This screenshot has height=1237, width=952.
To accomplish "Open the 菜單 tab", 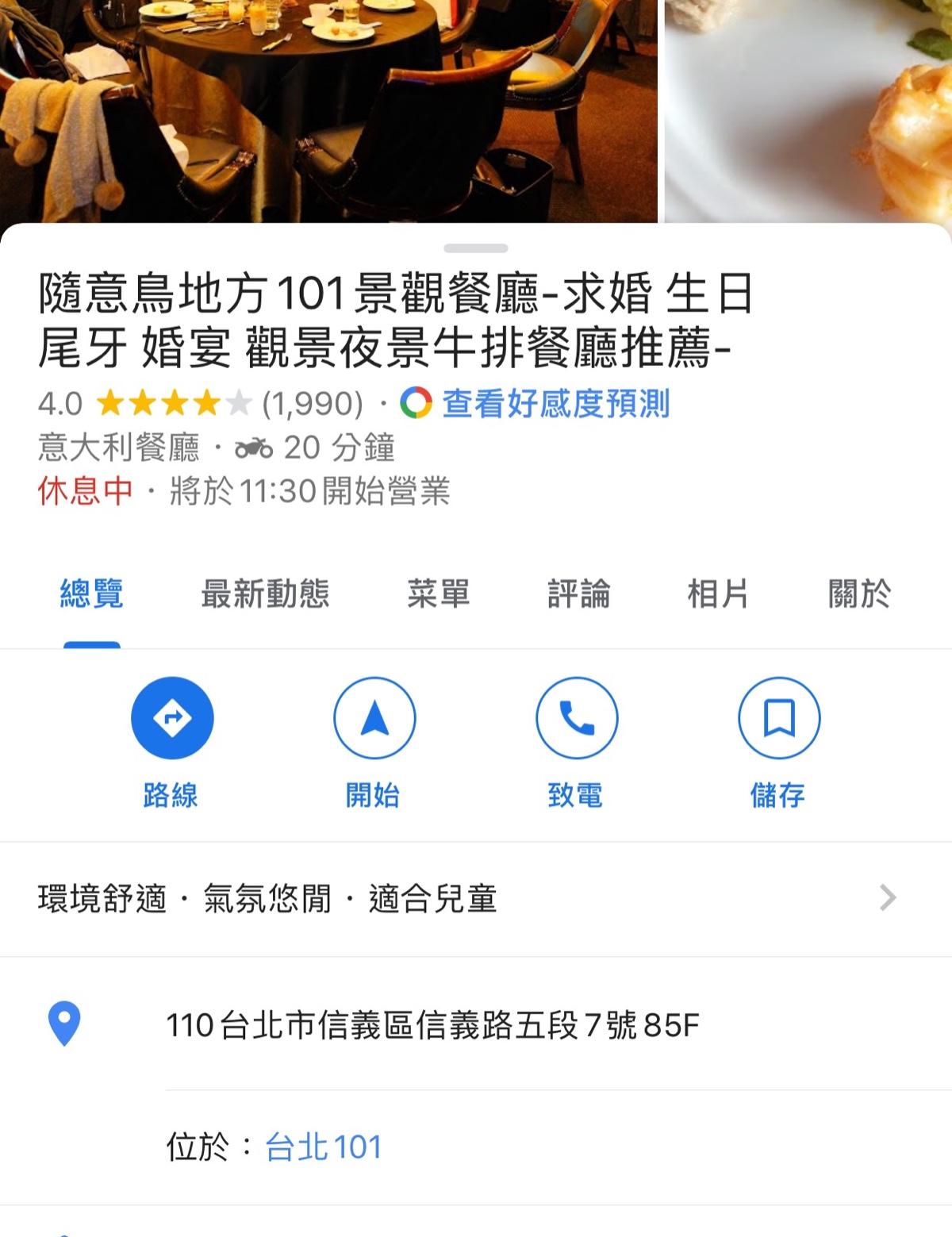I will coord(438,594).
